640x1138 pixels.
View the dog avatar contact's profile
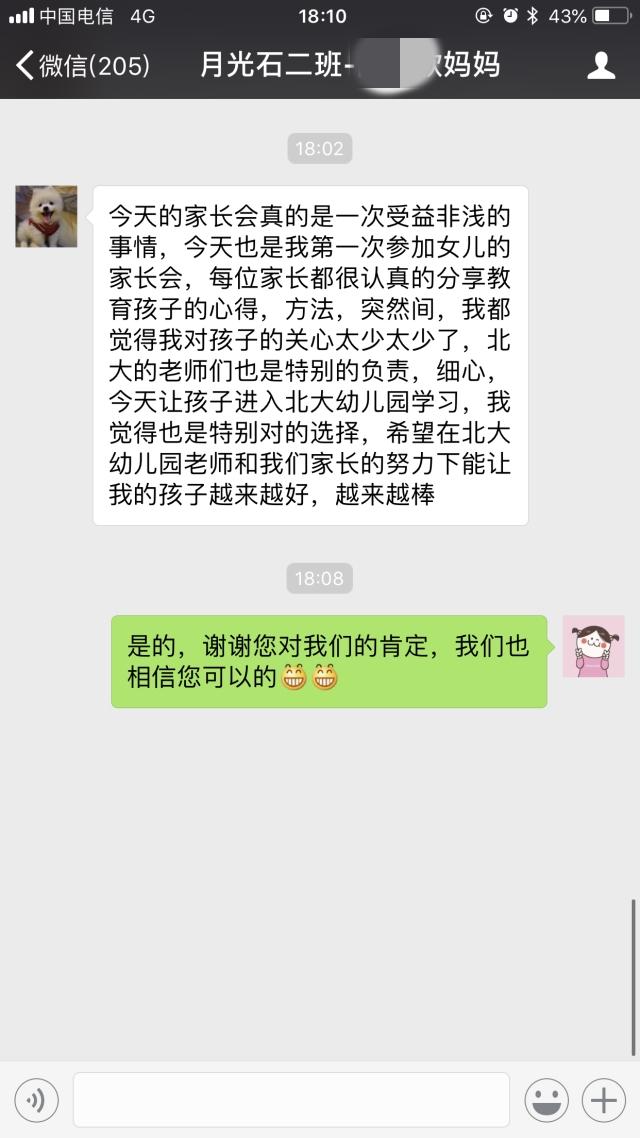46,216
